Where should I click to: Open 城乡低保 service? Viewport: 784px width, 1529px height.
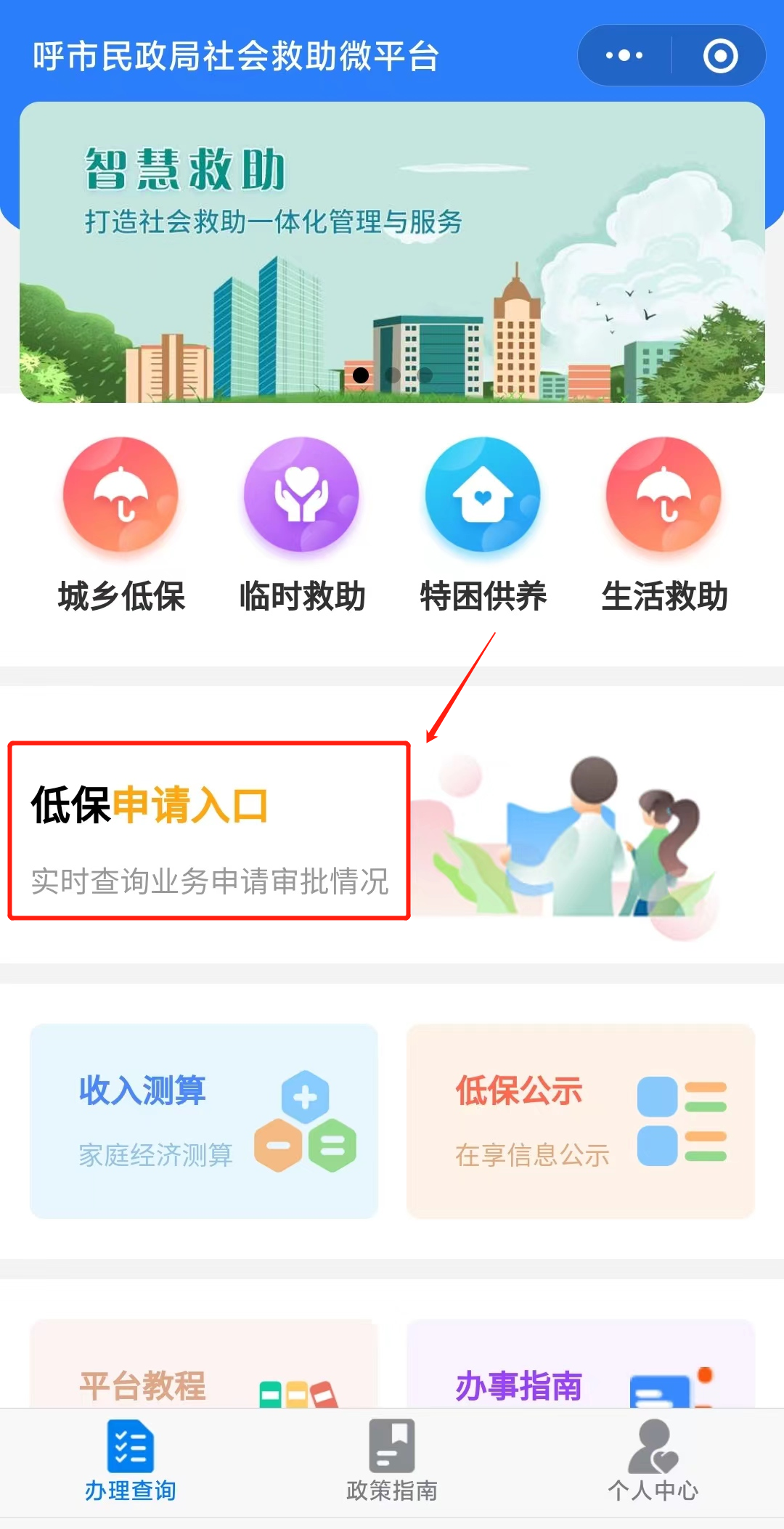[x=121, y=523]
